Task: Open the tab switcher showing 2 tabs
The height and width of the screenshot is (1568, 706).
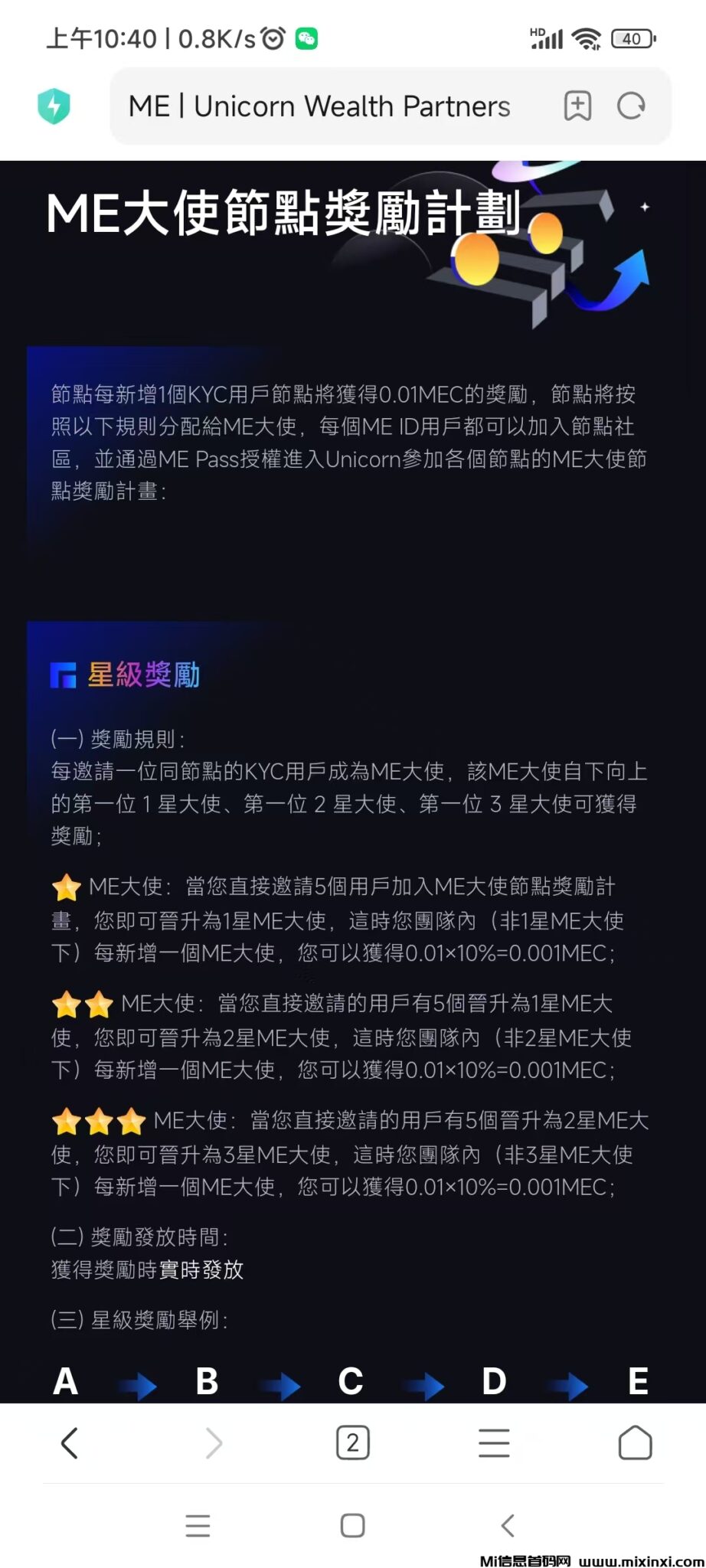Action: pos(352,1443)
